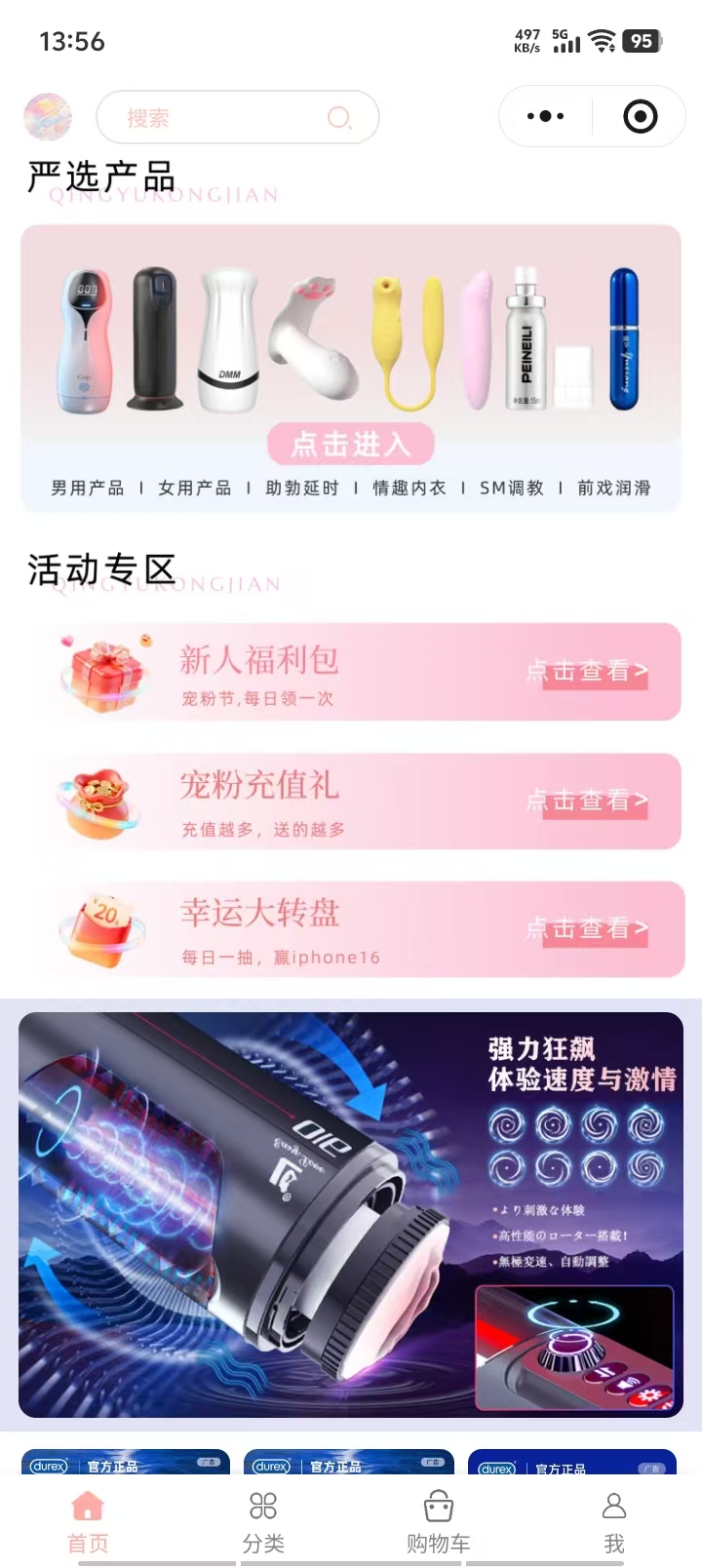This screenshot has height=1568, width=702.
Task: Go to the 我 tab
Action: pyautogui.click(x=614, y=1521)
